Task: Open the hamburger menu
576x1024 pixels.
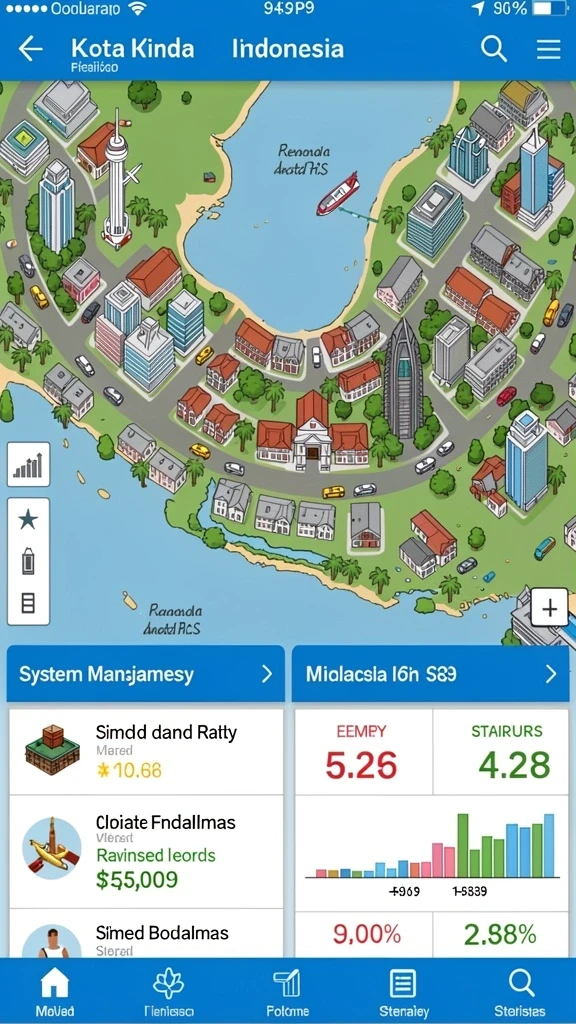Action: pyautogui.click(x=548, y=49)
